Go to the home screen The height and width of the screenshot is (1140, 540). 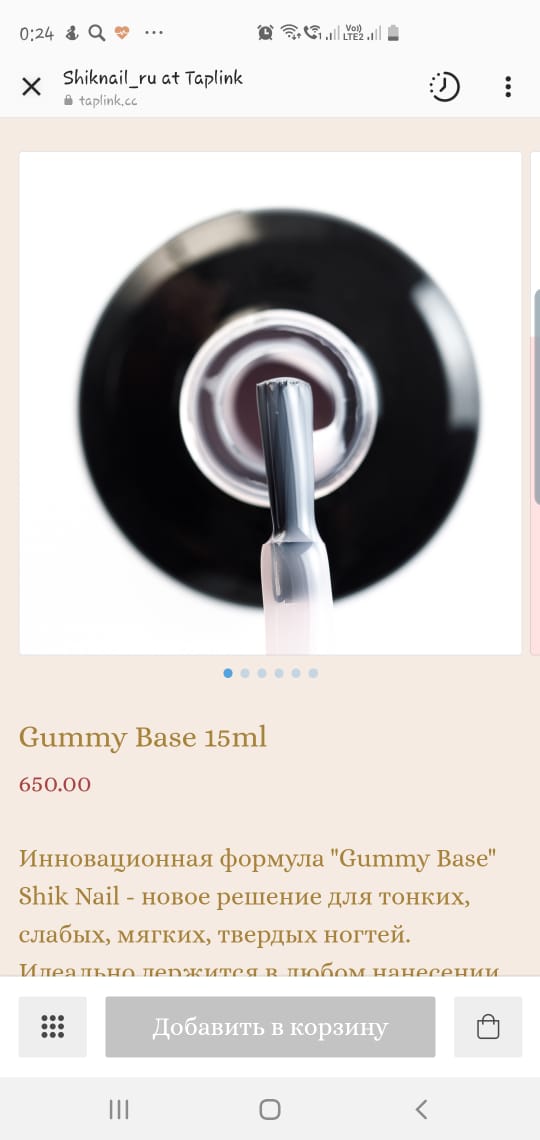point(270,1109)
